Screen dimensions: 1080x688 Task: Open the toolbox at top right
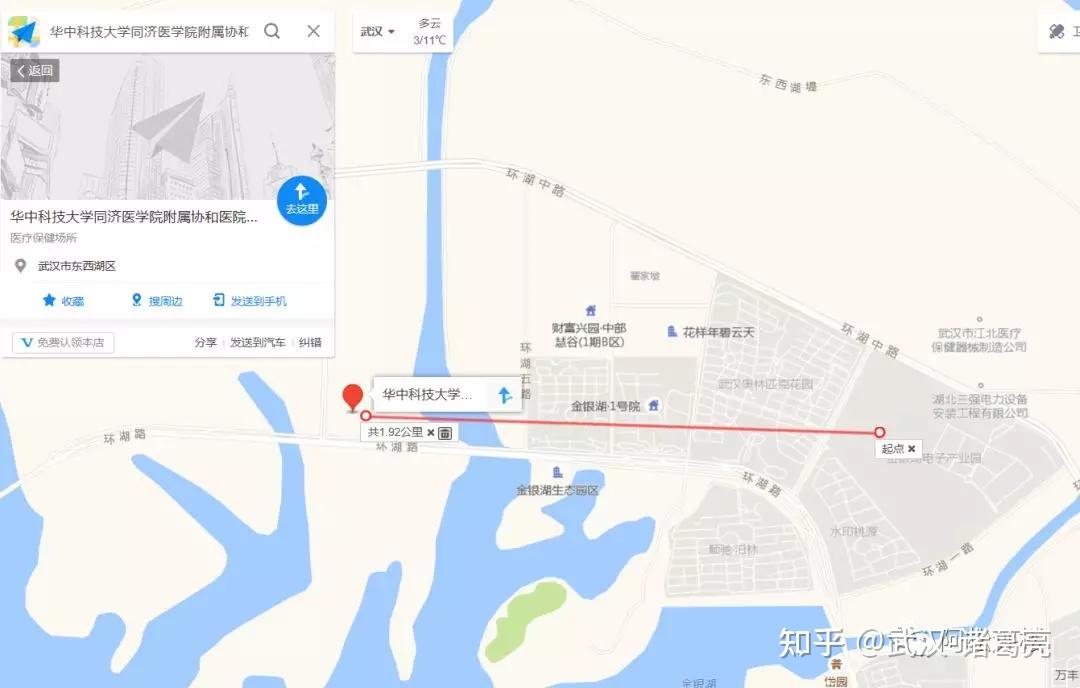[1058, 31]
